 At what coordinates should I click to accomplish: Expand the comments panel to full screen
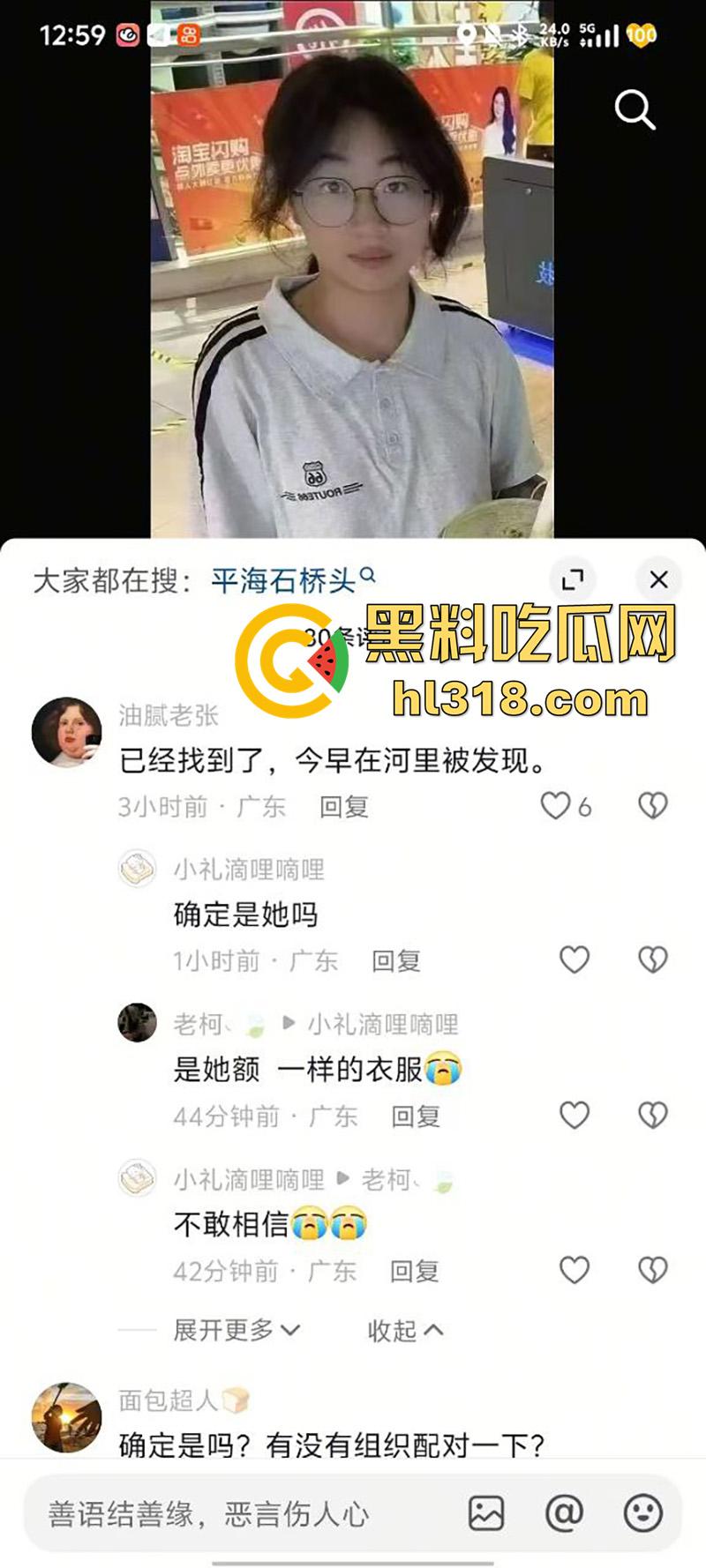click(572, 579)
